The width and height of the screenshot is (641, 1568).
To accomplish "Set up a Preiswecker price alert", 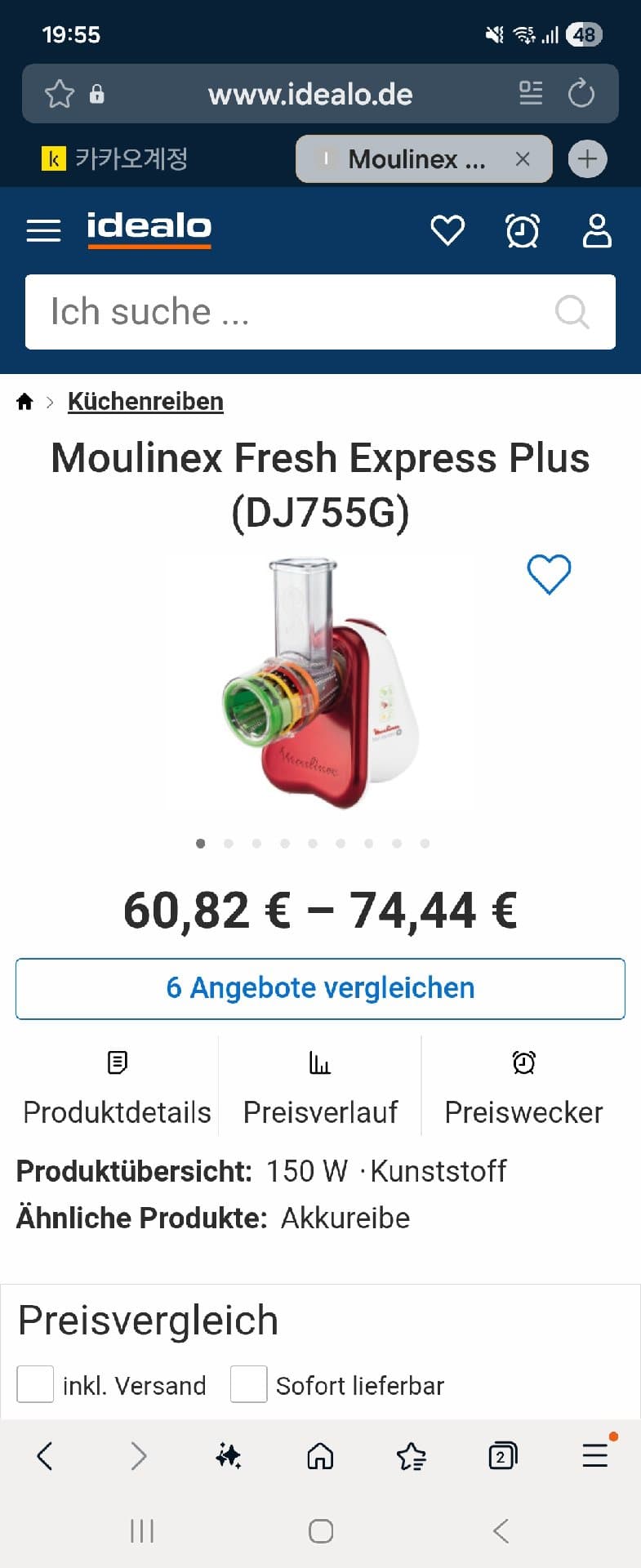I will [x=523, y=1088].
